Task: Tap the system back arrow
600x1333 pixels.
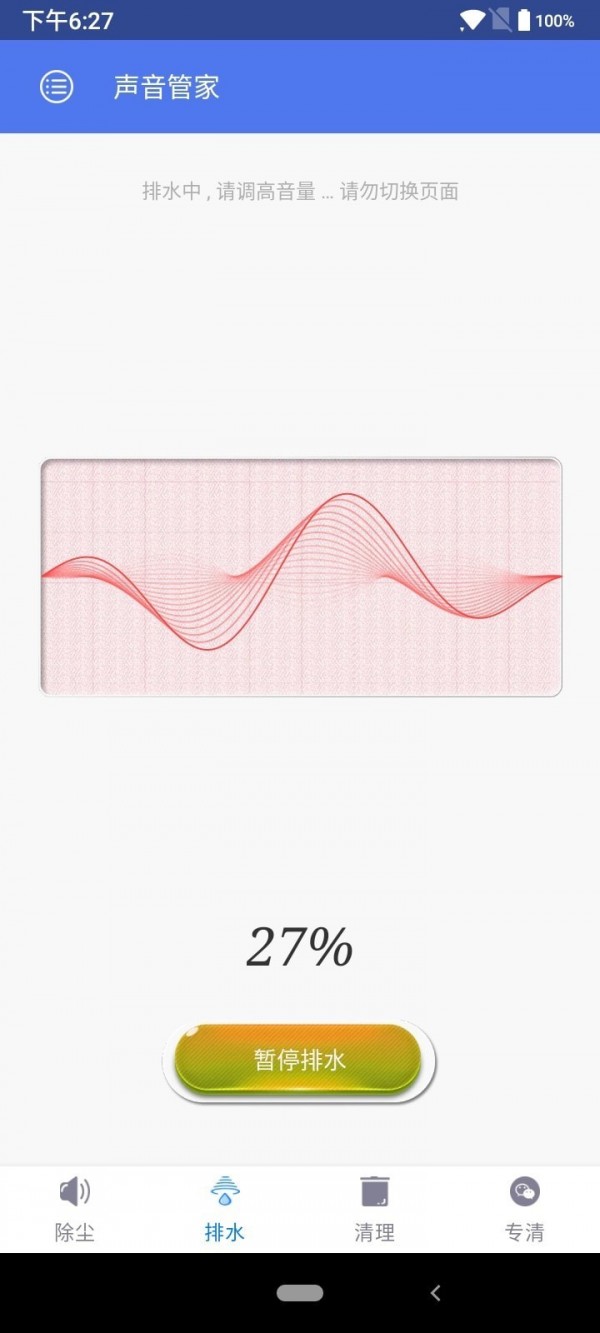Action: [435, 1293]
